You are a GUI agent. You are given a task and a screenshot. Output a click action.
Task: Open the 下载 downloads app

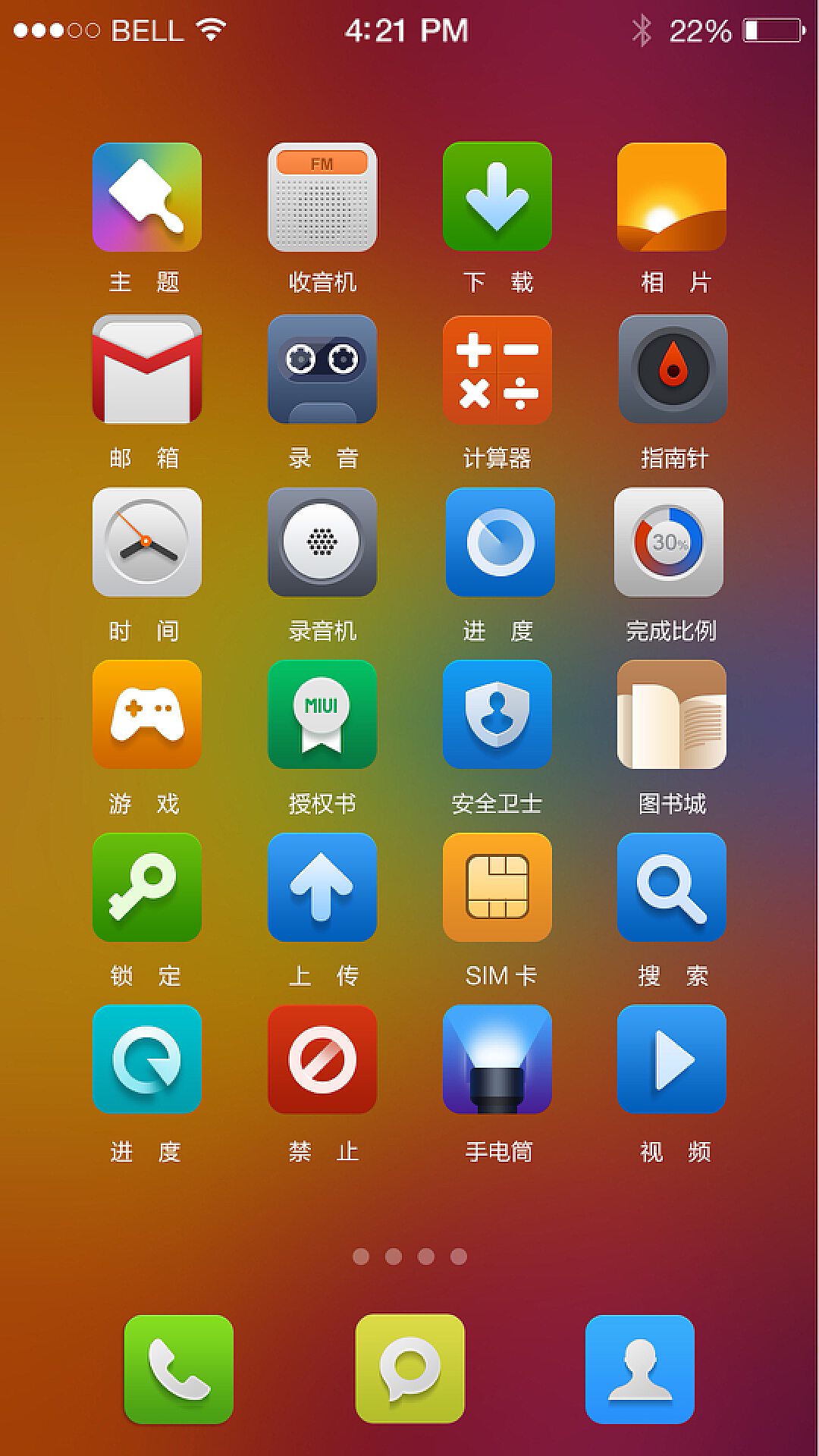497,197
